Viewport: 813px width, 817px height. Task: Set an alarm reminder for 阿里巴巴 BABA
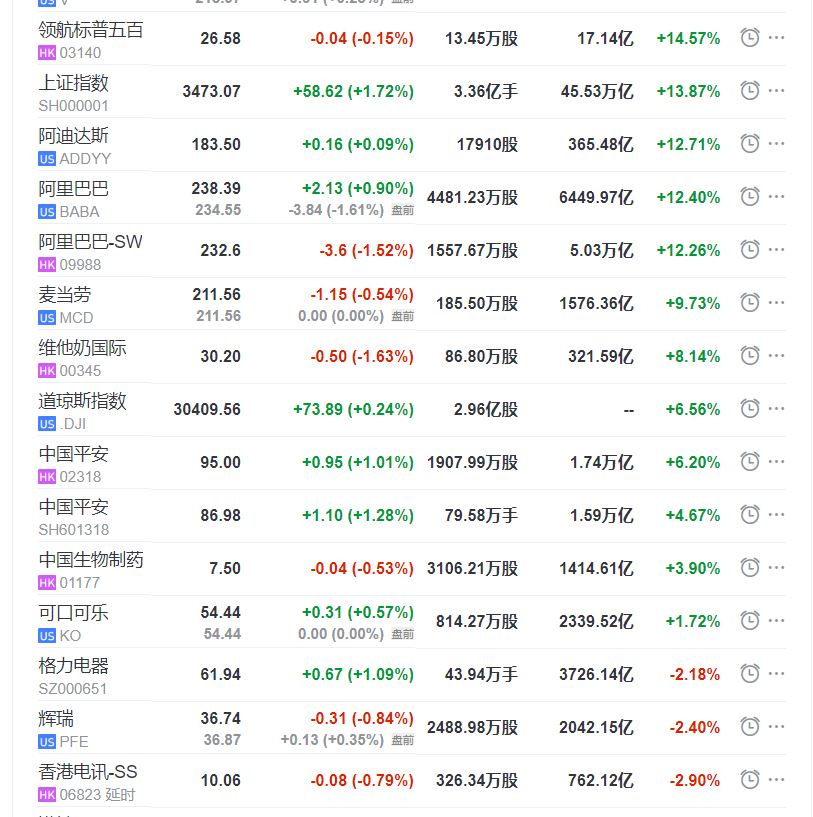click(x=750, y=197)
